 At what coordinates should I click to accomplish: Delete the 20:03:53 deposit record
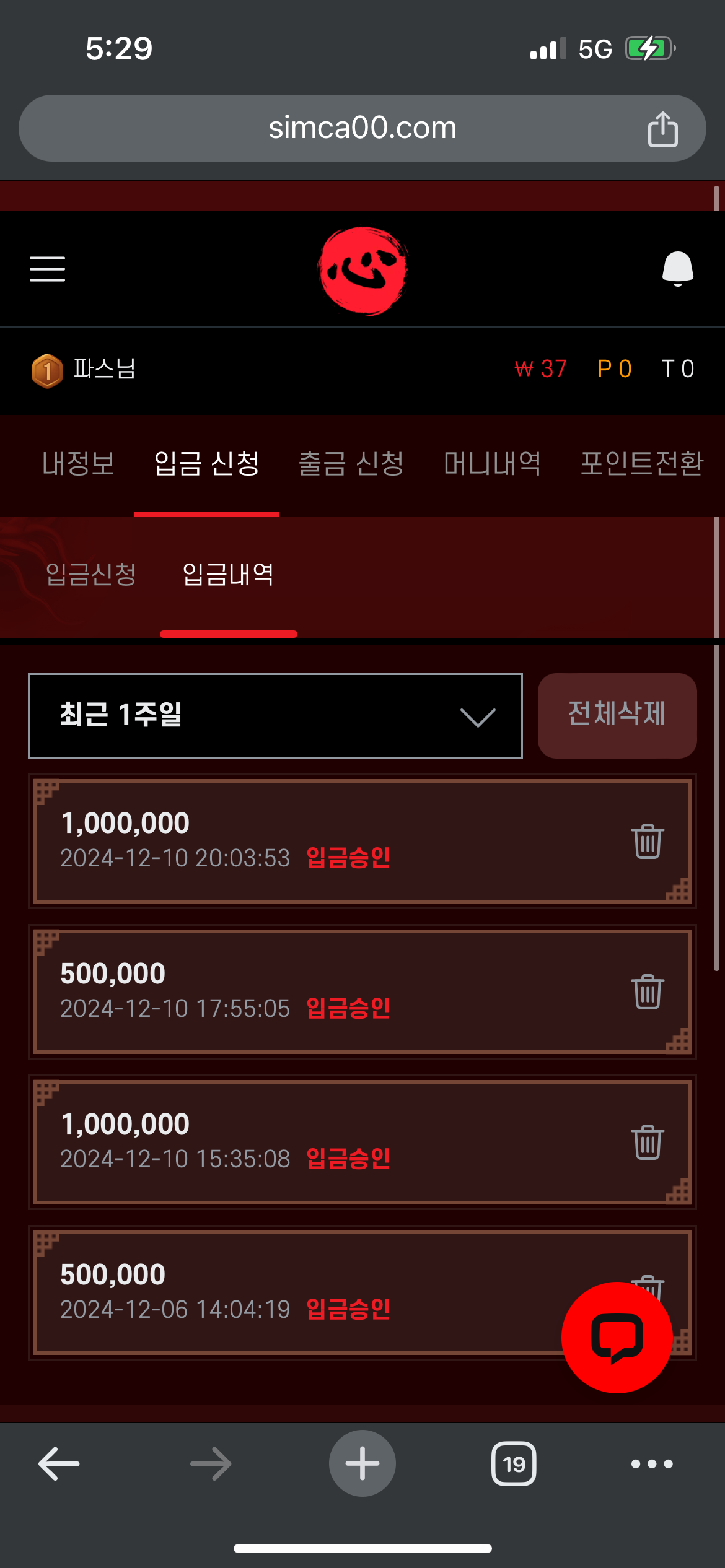tap(648, 841)
